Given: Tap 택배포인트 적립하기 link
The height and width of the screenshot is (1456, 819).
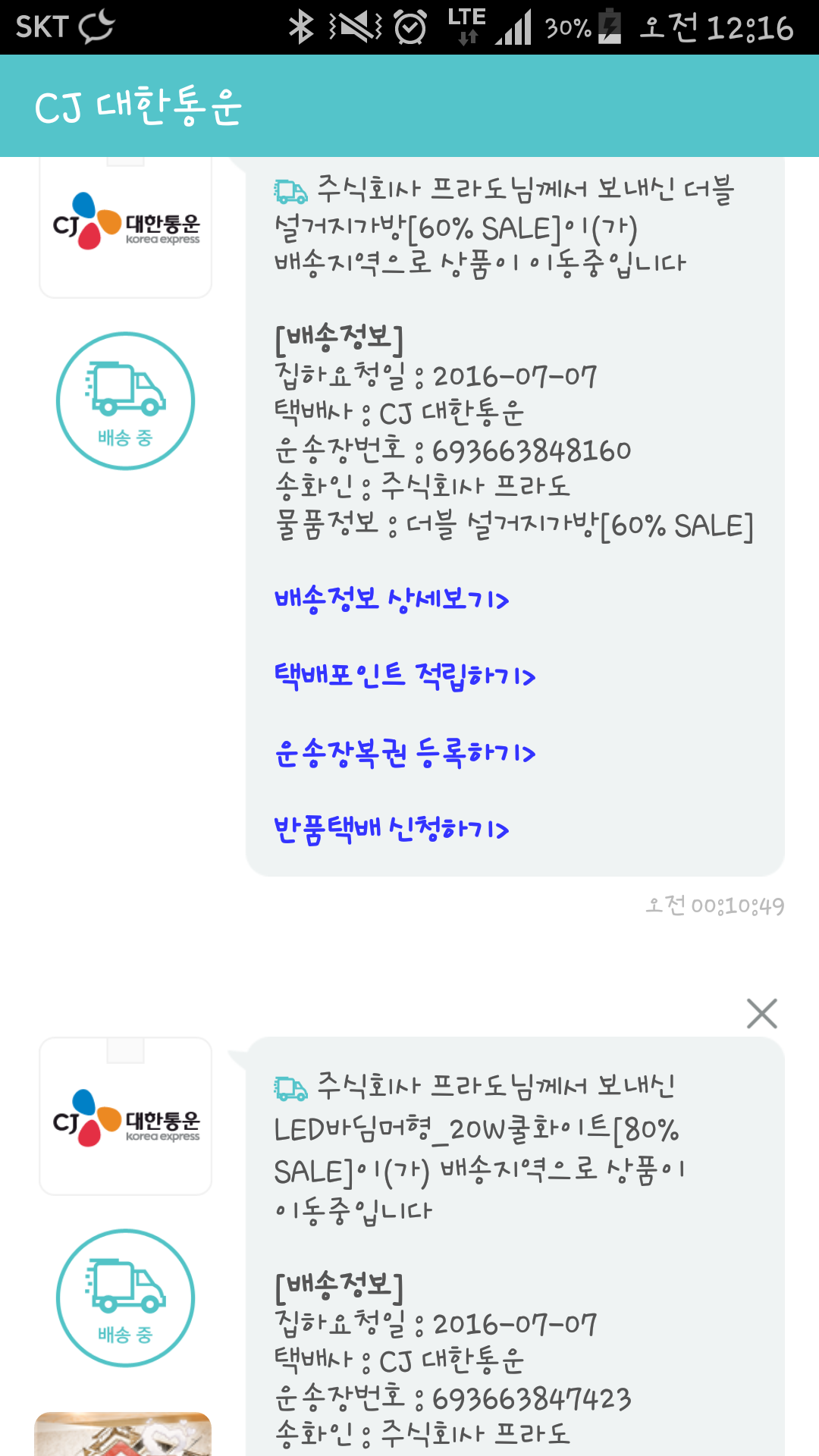Looking at the screenshot, I should (x=405, y=676).
